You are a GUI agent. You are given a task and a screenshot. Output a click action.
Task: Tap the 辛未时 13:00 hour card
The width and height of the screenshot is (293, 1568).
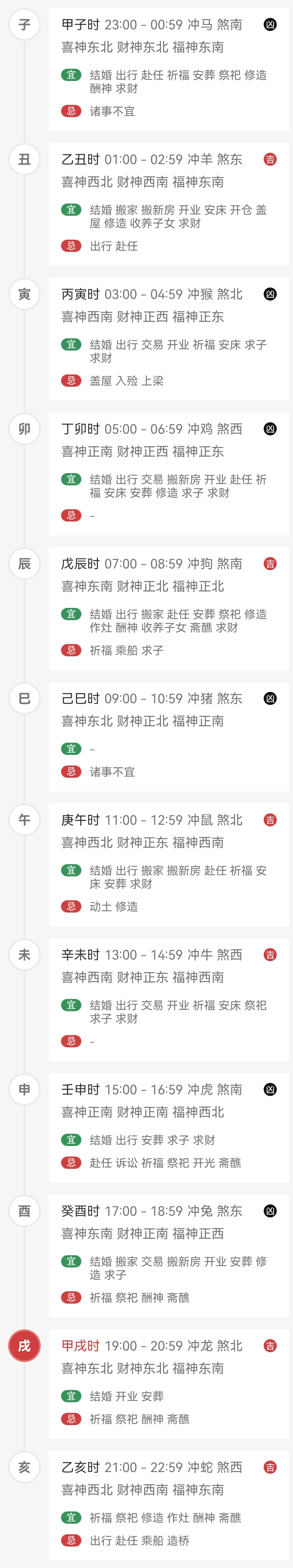pyautogui.click(x=168, y=999)
